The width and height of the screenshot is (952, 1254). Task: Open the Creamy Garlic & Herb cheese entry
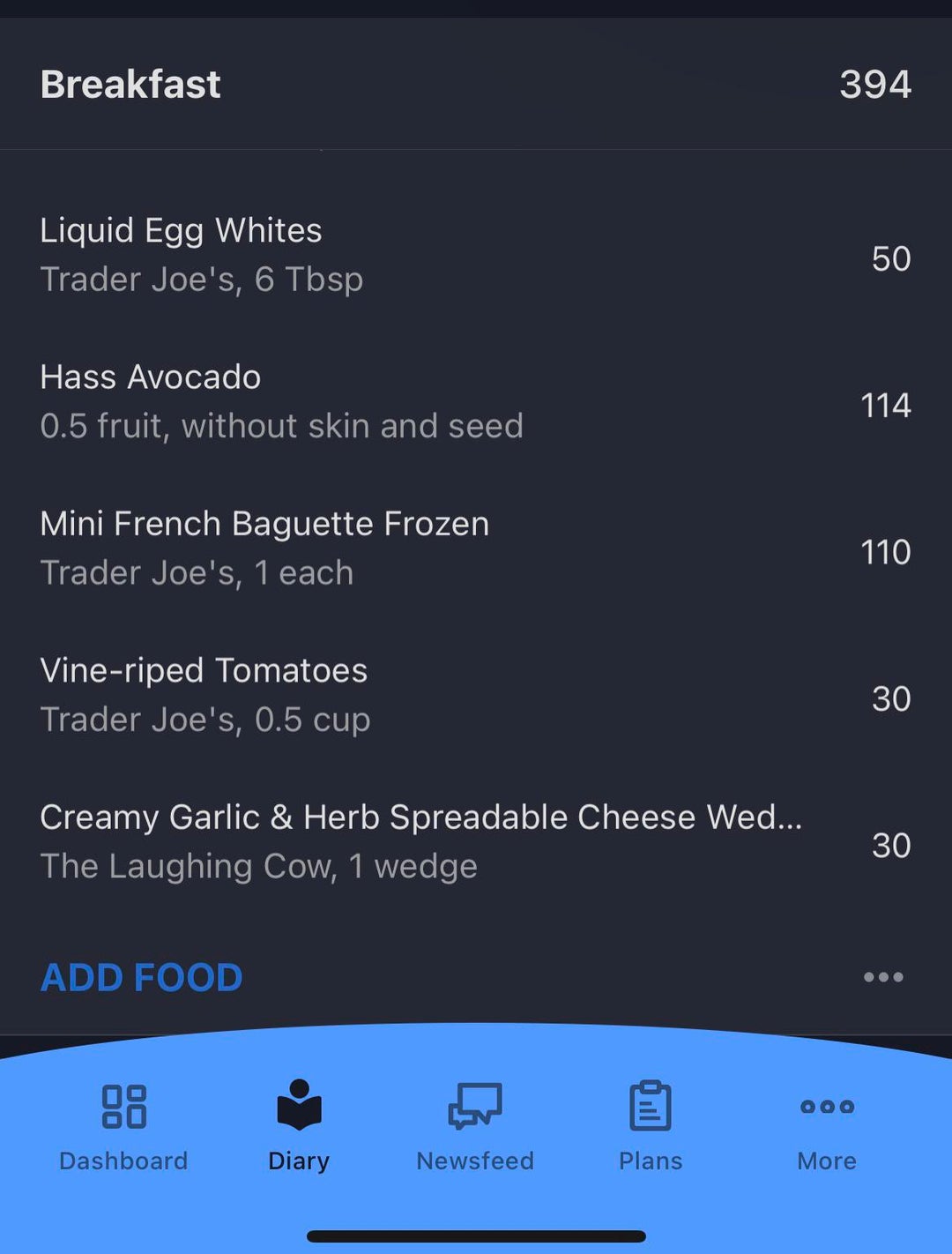420,840
